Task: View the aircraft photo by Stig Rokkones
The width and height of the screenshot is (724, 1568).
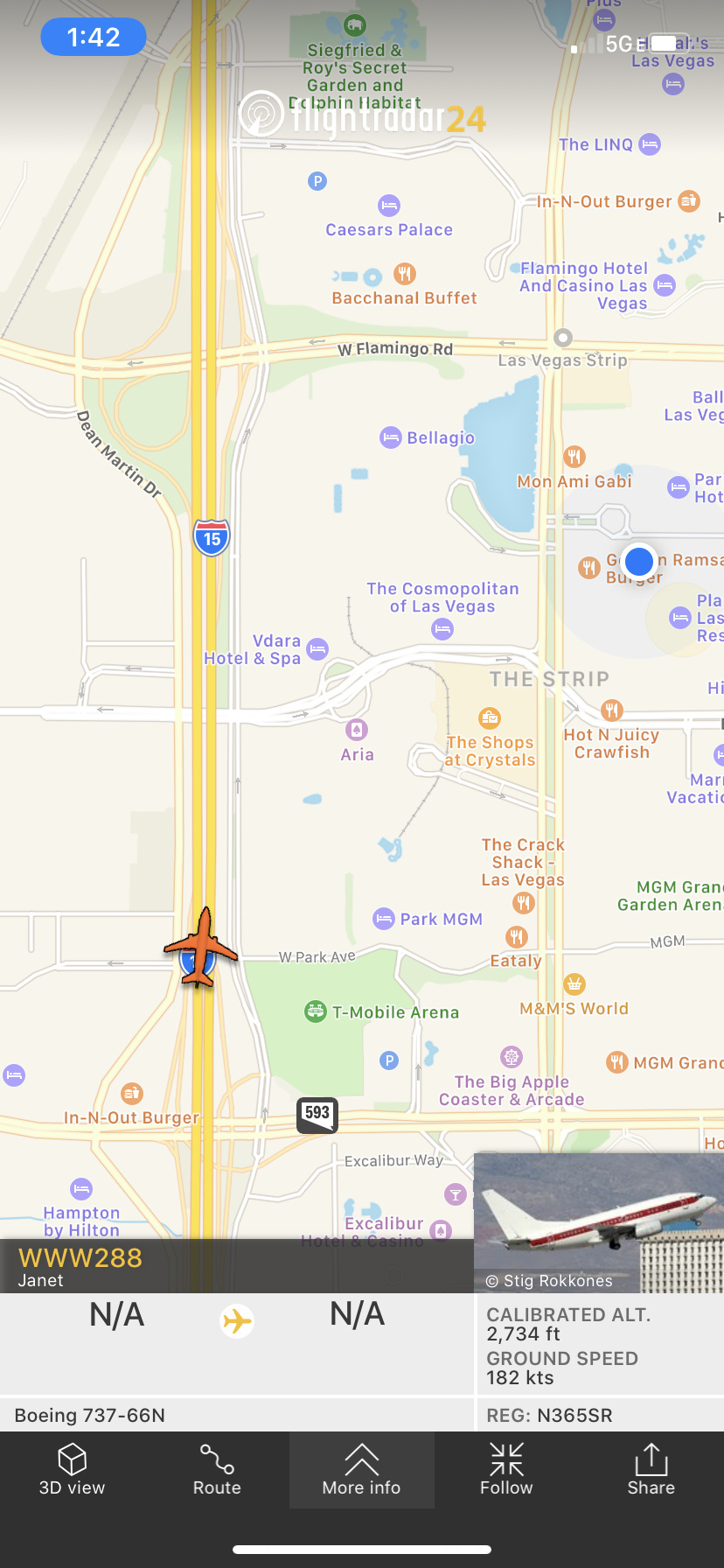Action: pos(598,1222)
